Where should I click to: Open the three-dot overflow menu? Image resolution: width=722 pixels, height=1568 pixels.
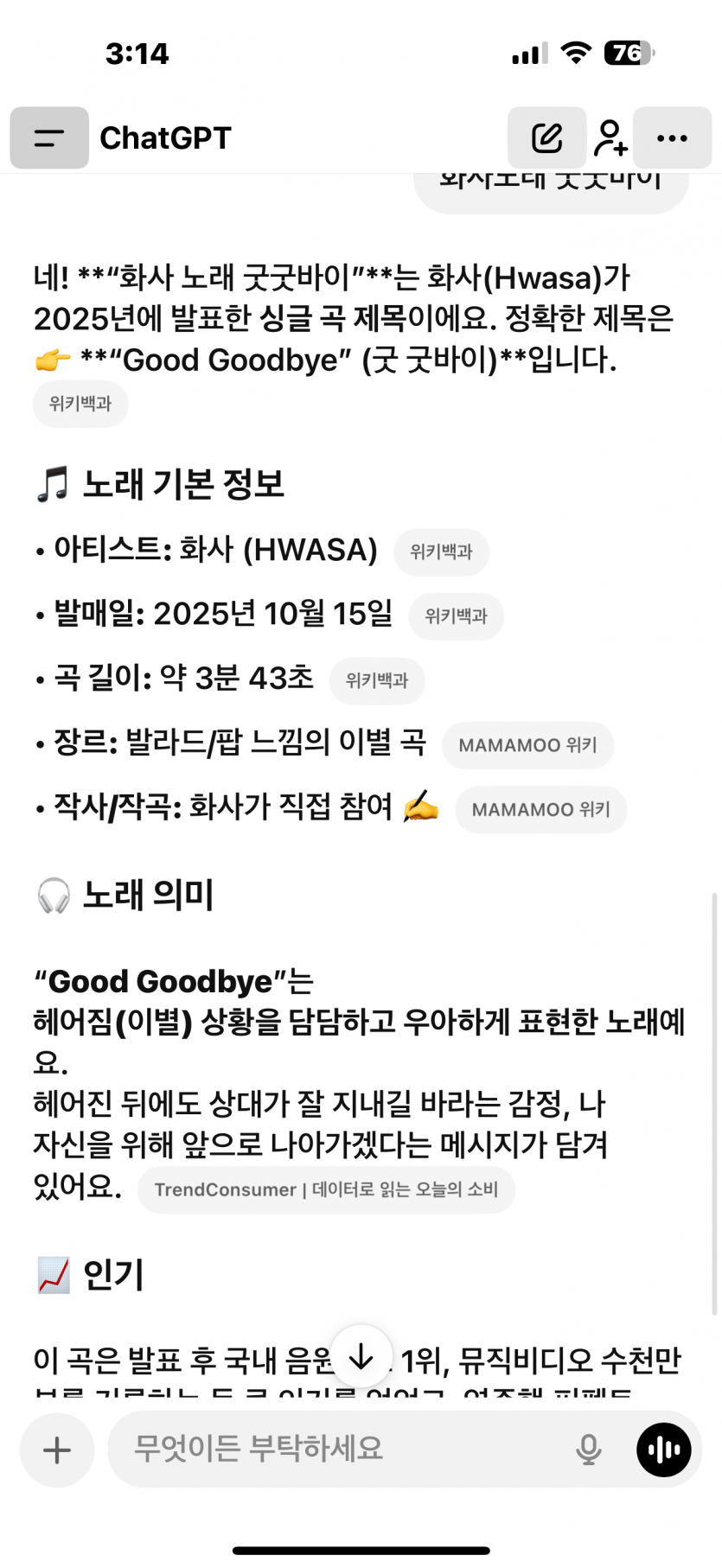click(672, 137)
